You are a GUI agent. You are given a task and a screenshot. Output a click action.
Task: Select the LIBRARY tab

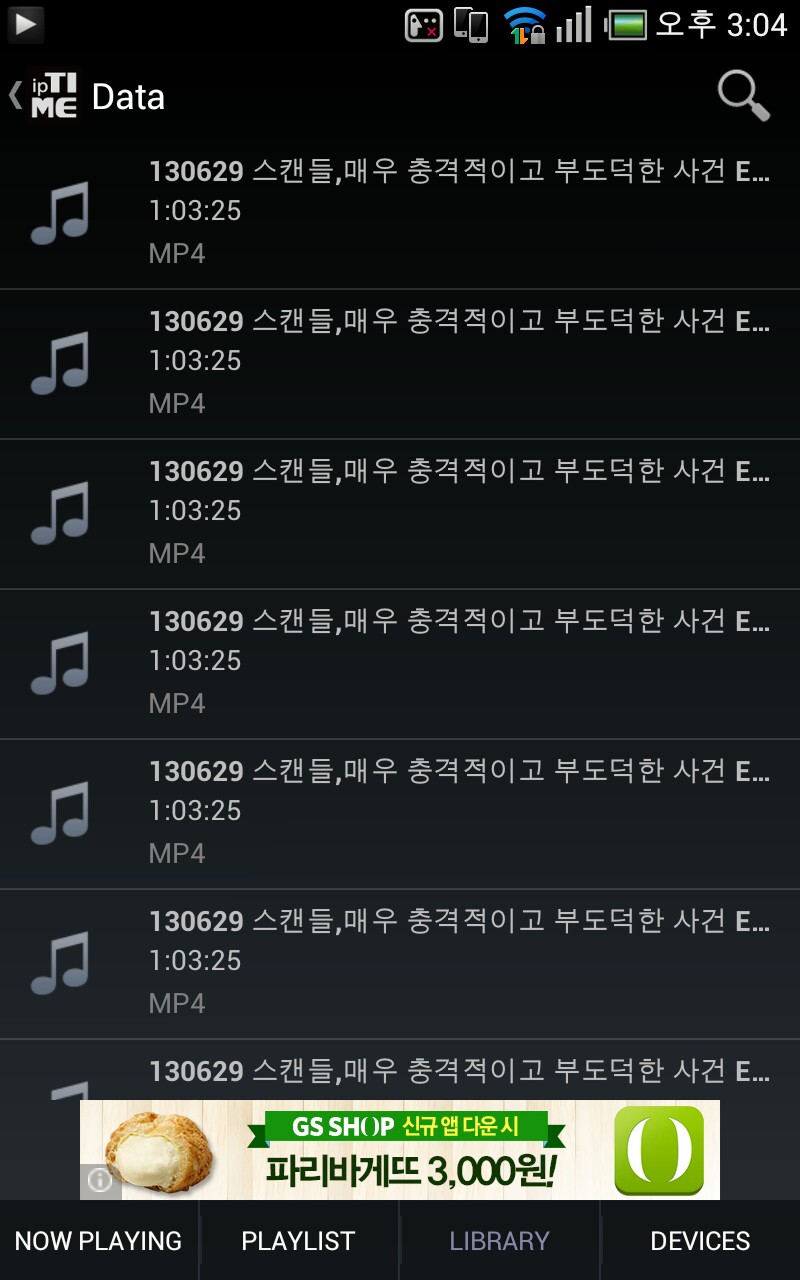499,1241
